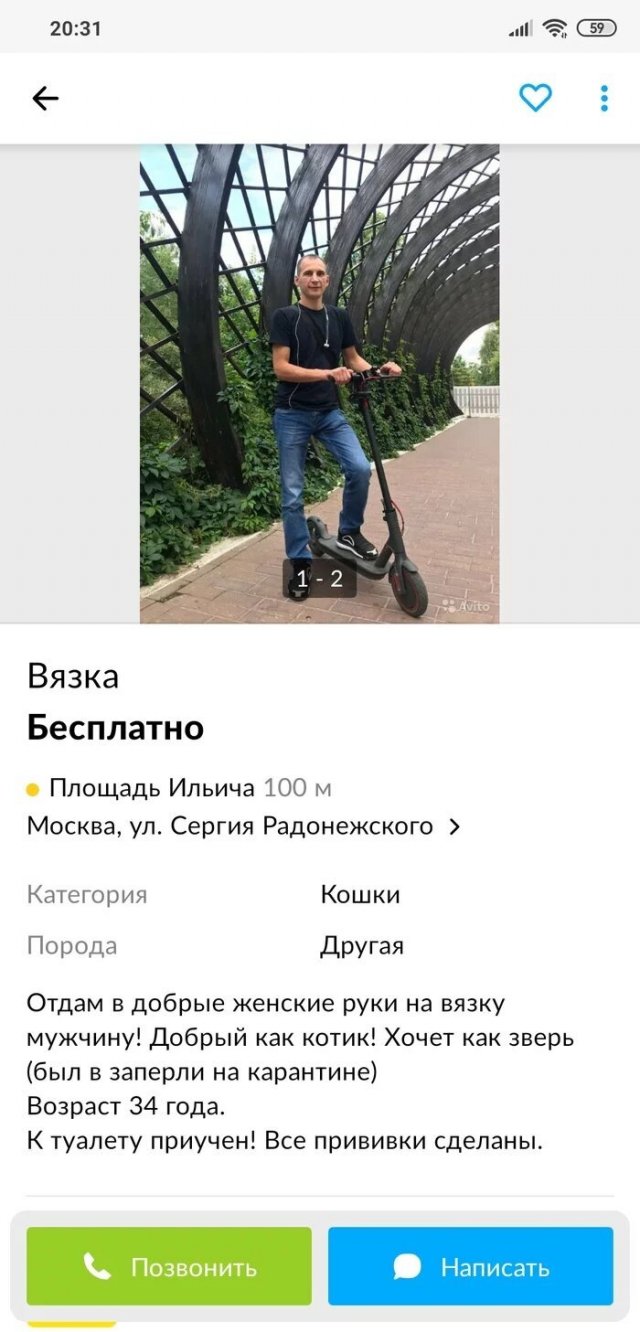Image resolution: width=640 pixels, height=1332 pixels.
Task: Open the listing photo full screen
Action: (319, 384)
